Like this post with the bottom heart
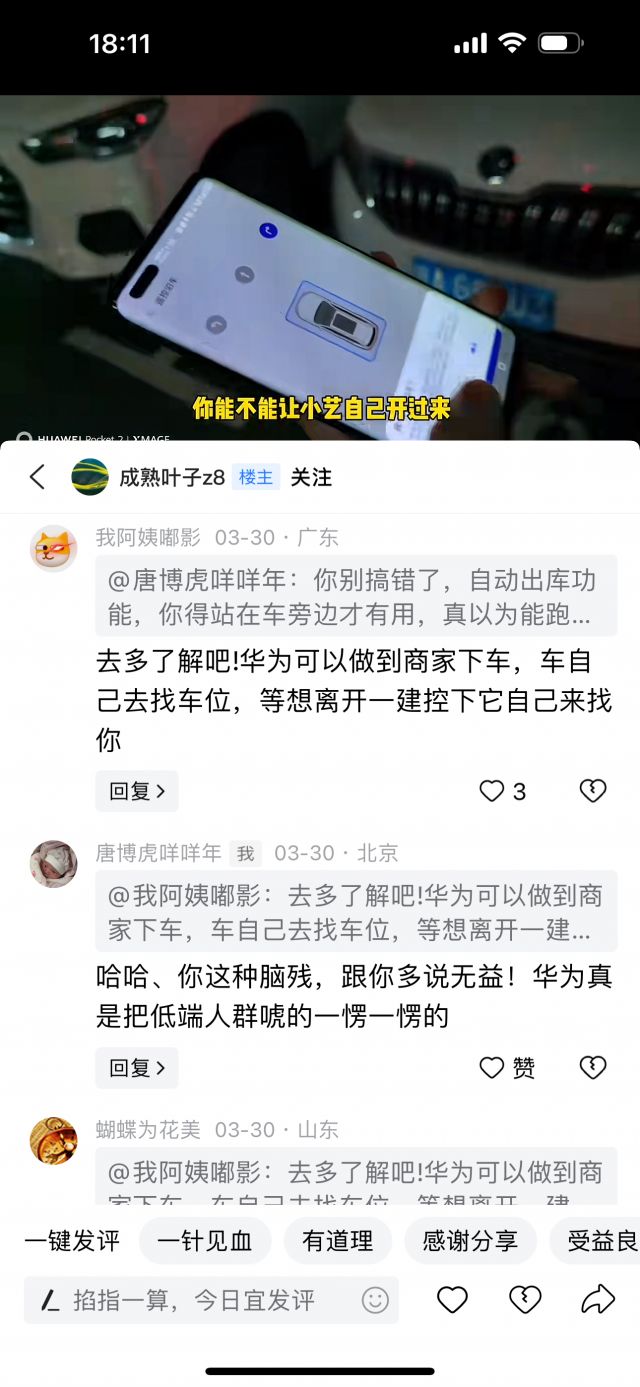The height and width of the screenshot is (1387, 640). pos(452,1300)
